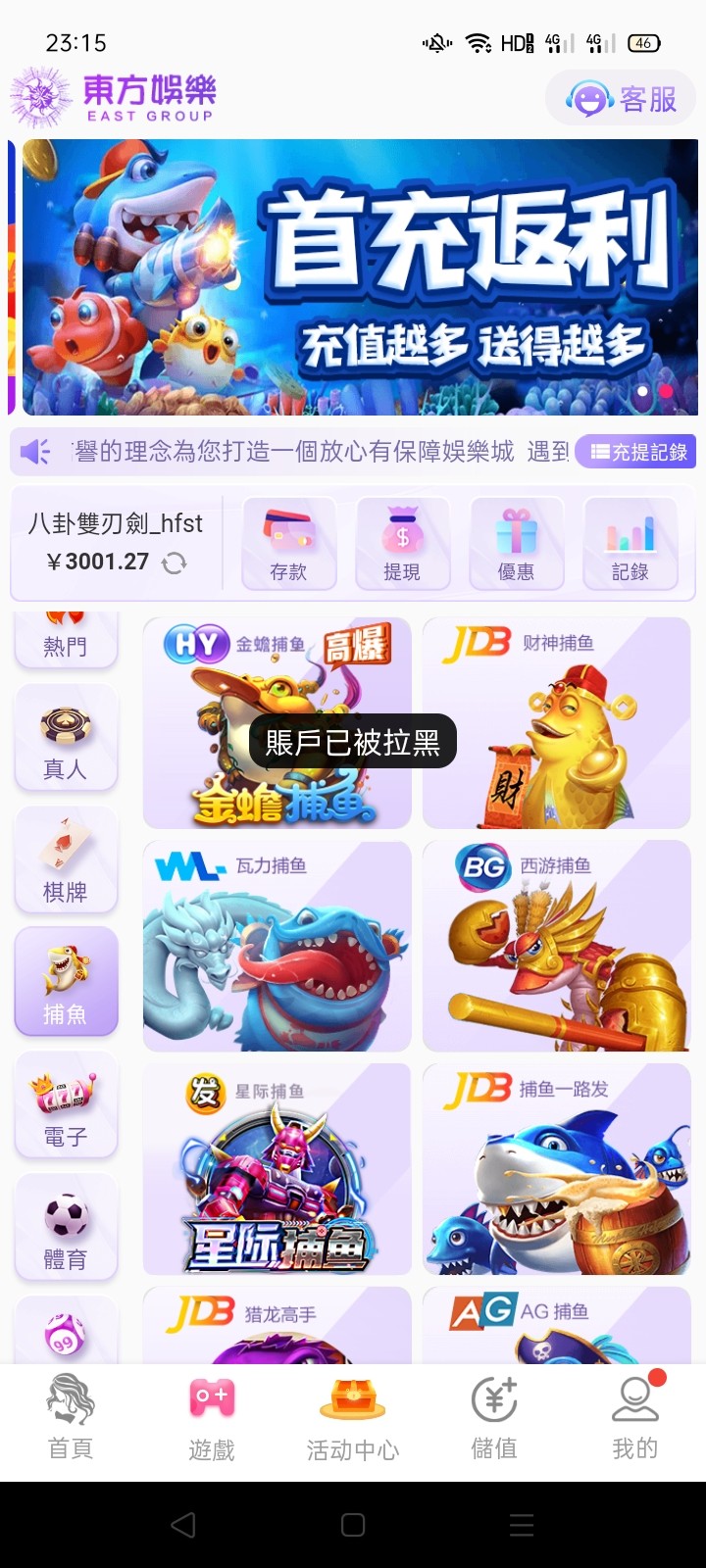Viewport: 706px width, 1568px height.
Task: Switch to the 真人 live casino tab
Action: point(66,739)
